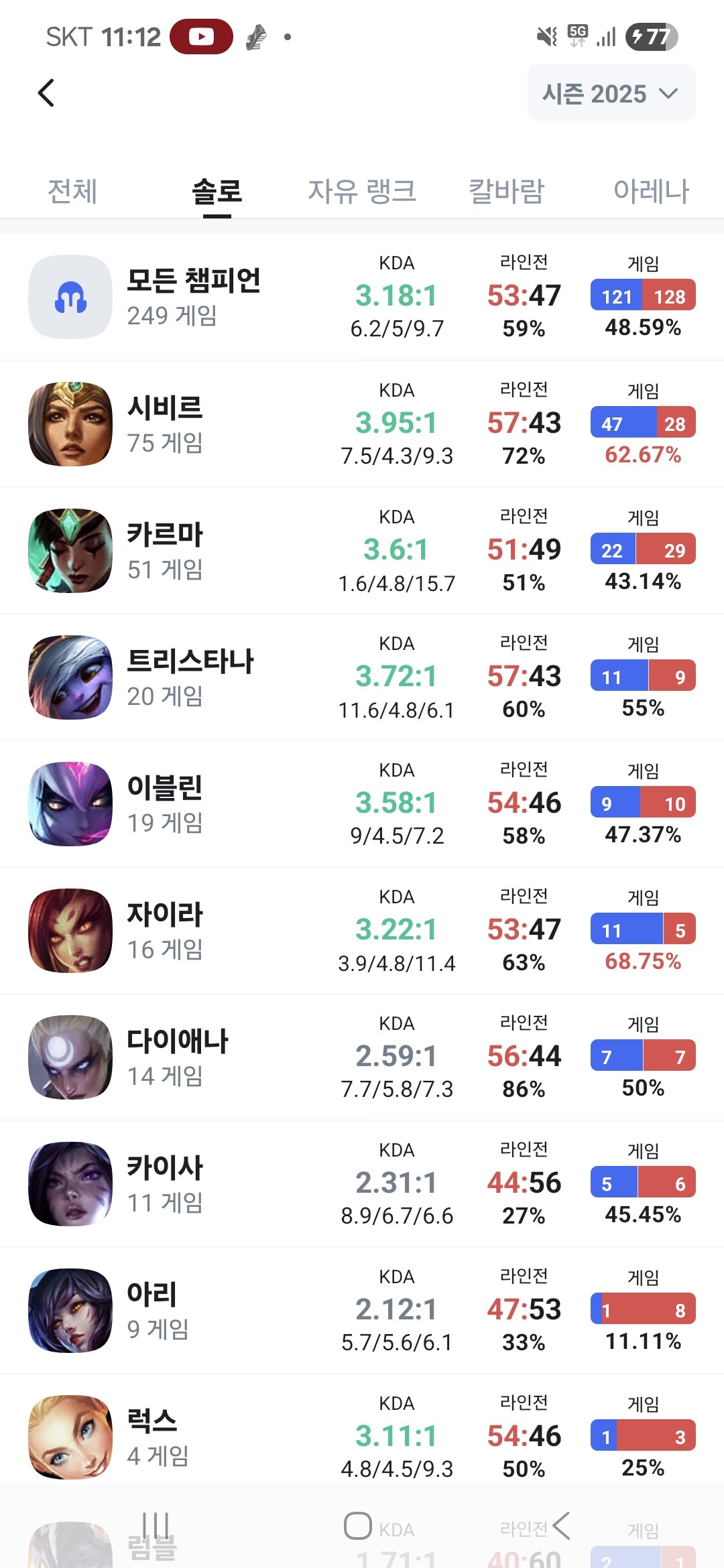Viewport: 724px width, 1568px height.
Task: Switch to the 자유 랭크 tab
Action: click(x=361, y=192)
